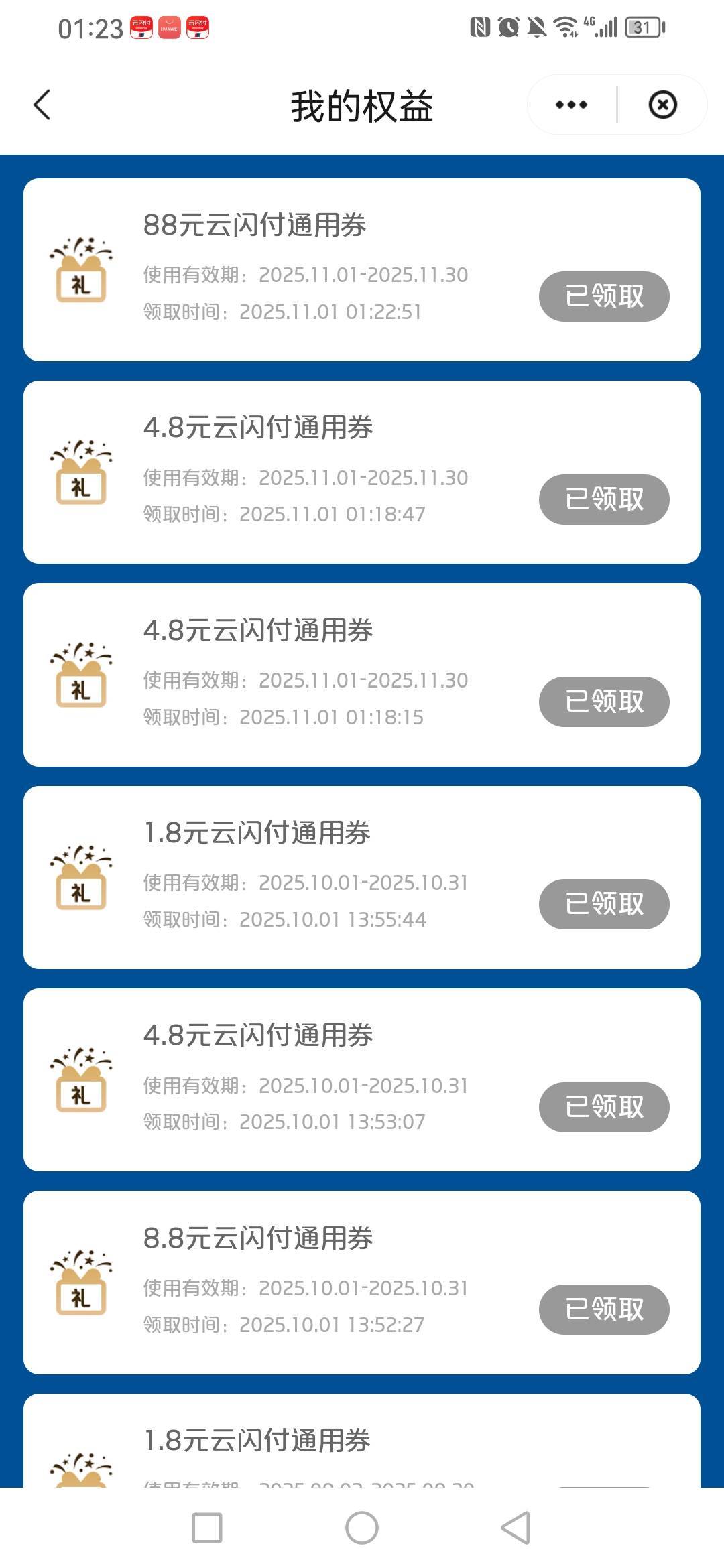The height and width of the screenshot is (1568, 724).
Task: Open the three-dot more options menu
Action: coord(571,105)
